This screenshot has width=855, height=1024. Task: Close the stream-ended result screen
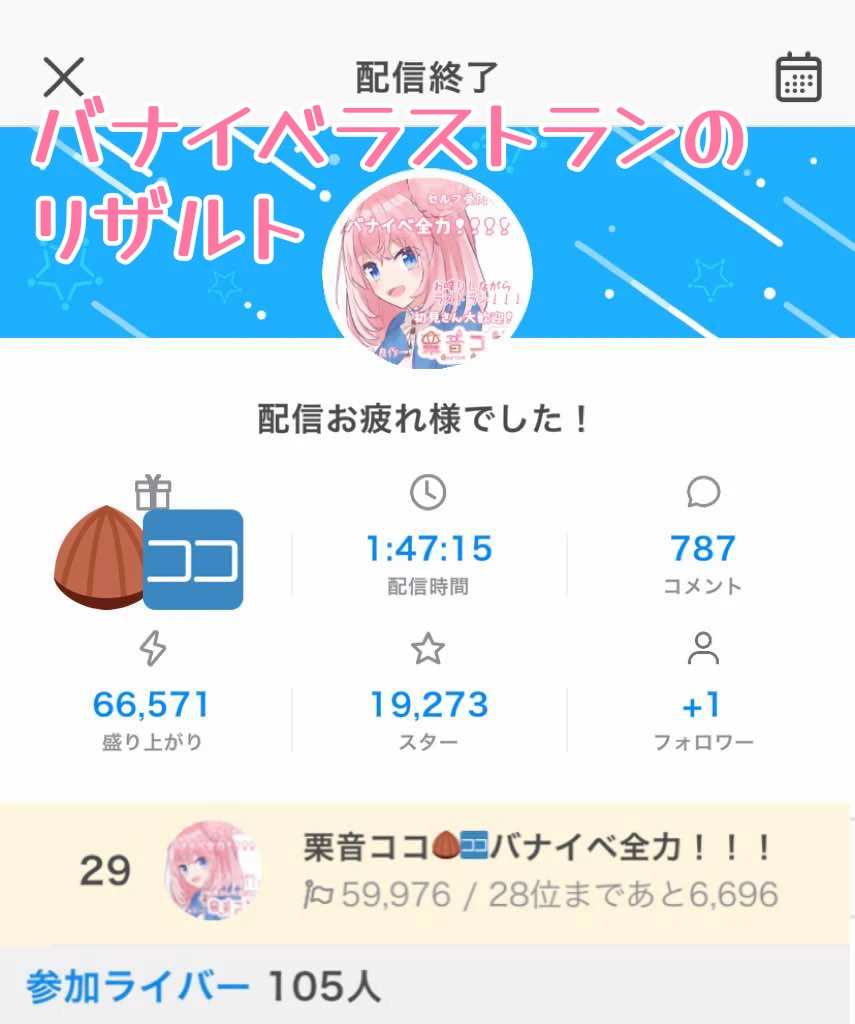tap(64, 76)
